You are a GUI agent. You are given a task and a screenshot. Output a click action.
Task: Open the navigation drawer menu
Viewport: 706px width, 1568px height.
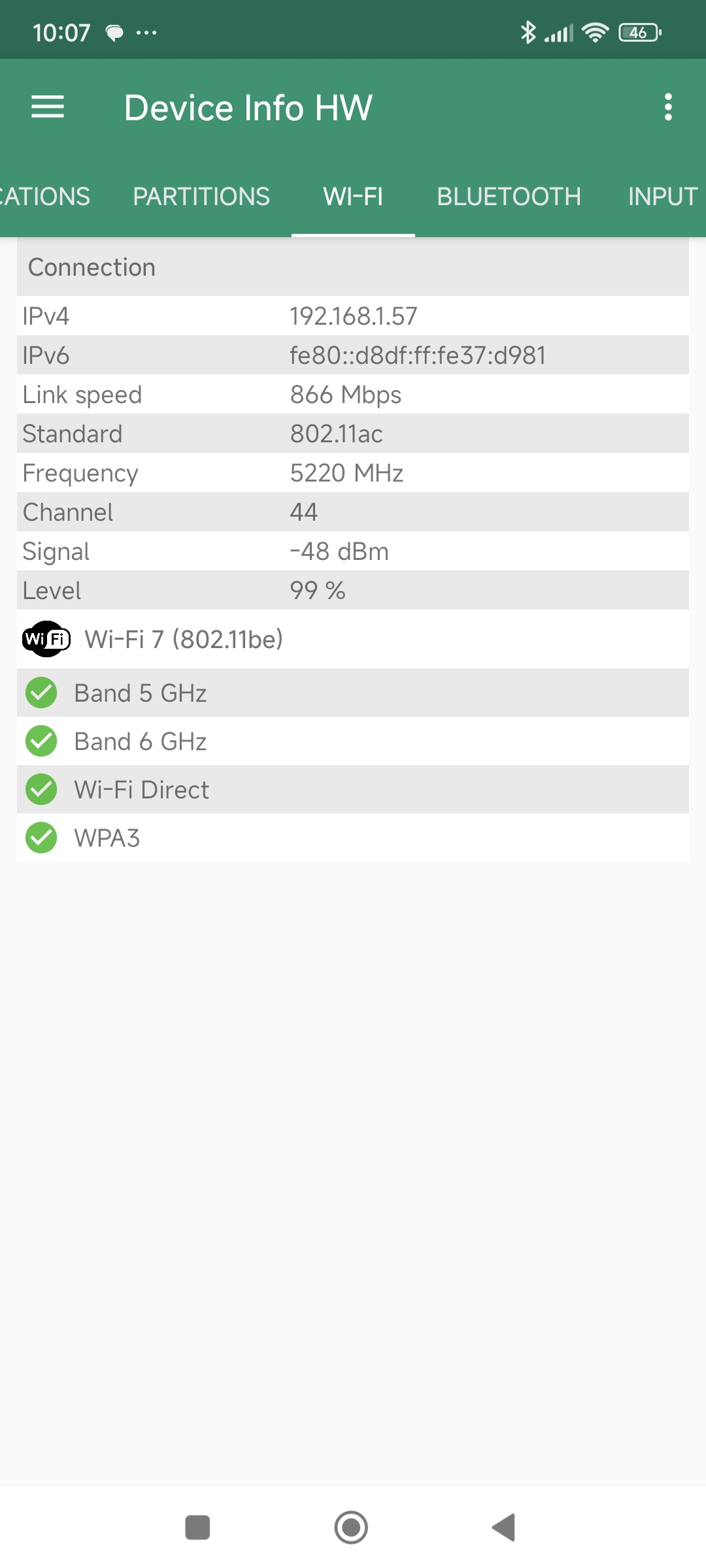click(48, 107)
